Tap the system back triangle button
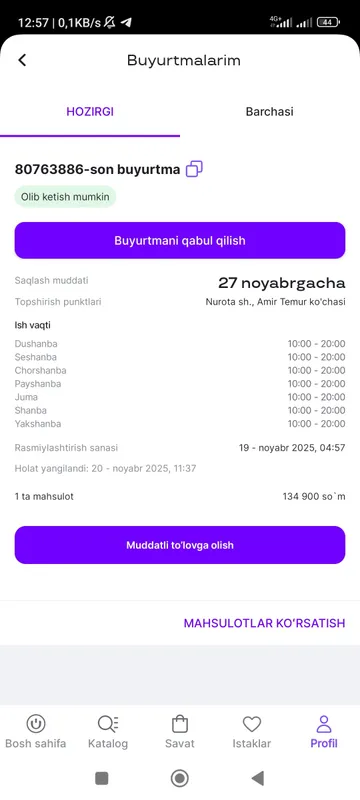Viewport: 360px width, 800px height. pos(258,778)
